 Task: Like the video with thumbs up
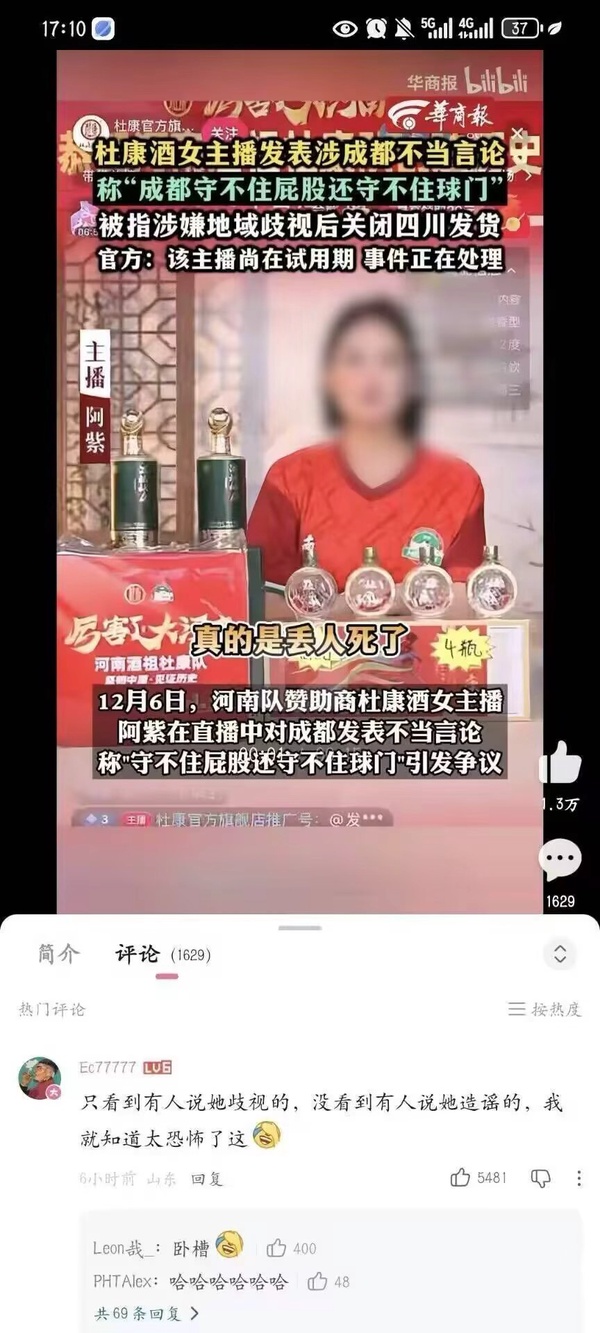click(x=560, y=762)
